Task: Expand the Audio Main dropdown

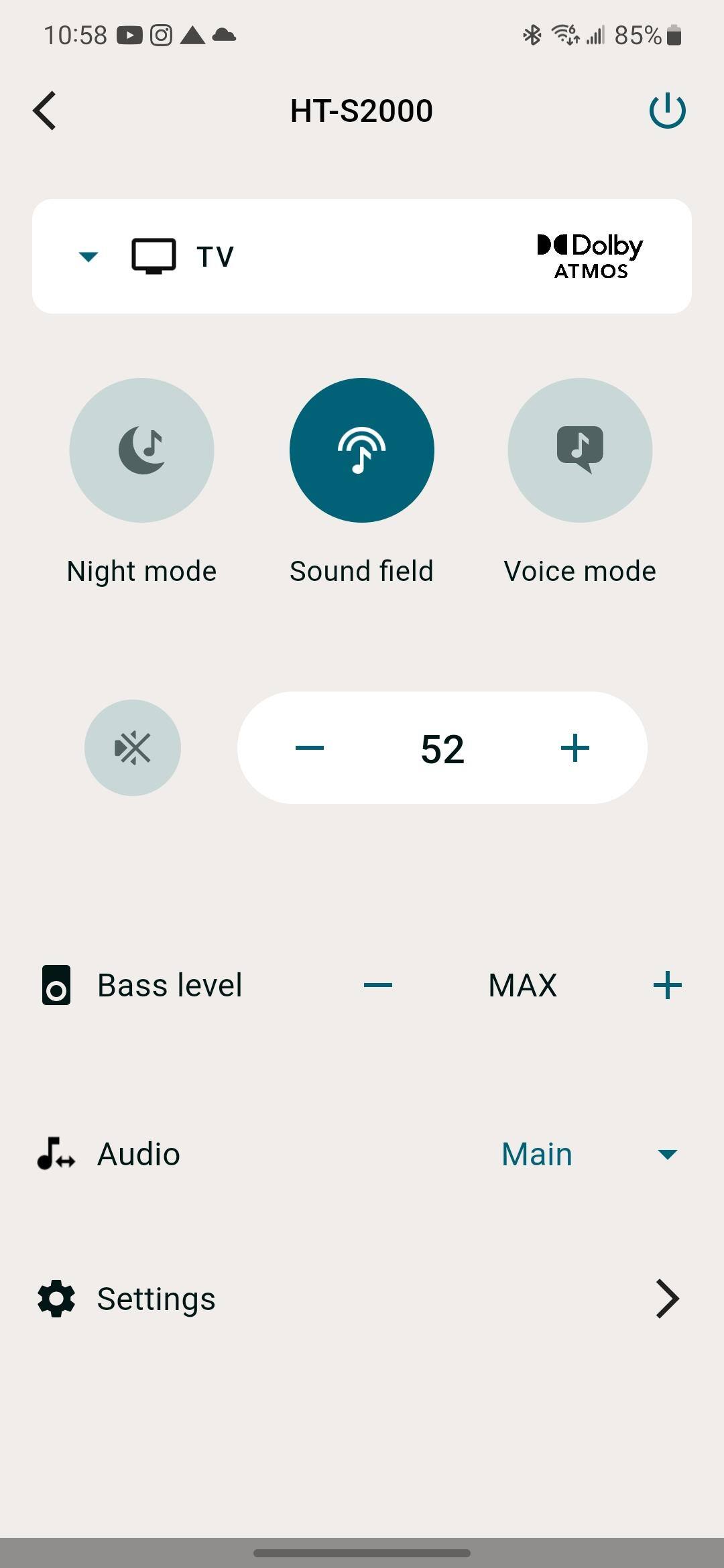Action: pos(667,1154)
